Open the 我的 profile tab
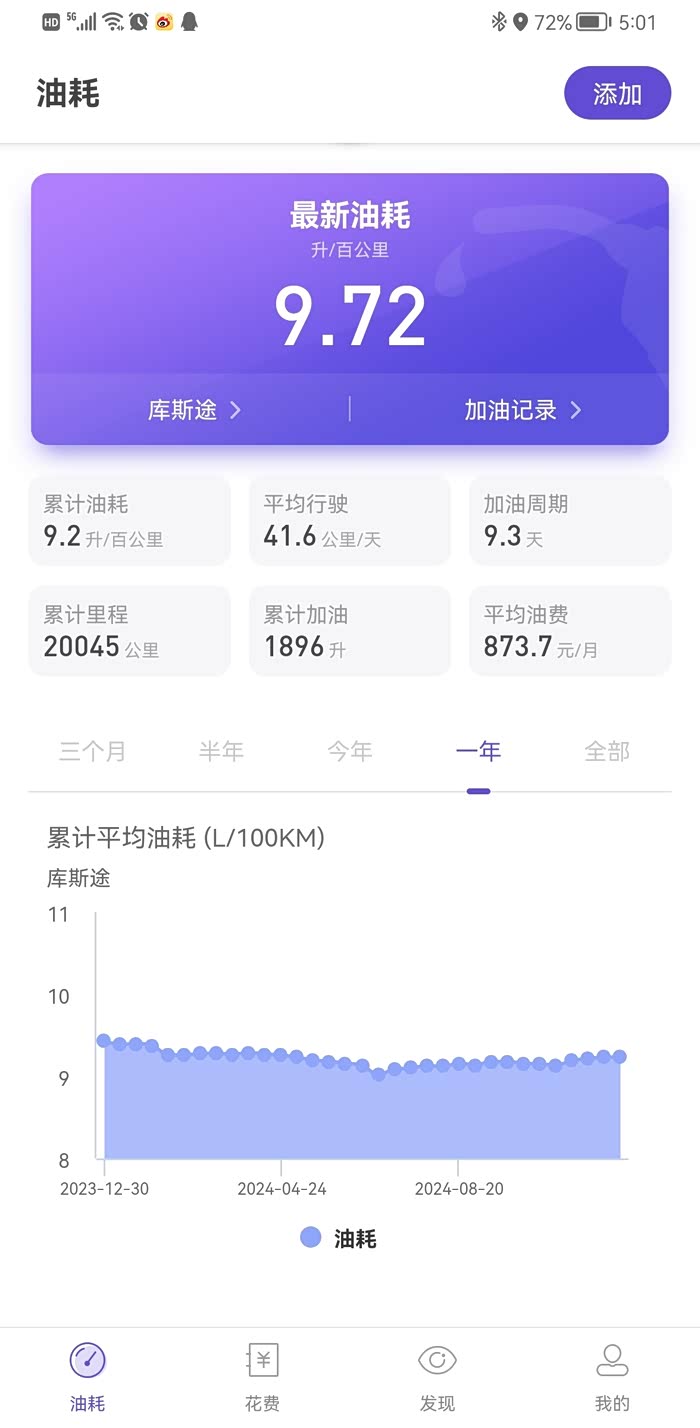 coord(612,1376)
